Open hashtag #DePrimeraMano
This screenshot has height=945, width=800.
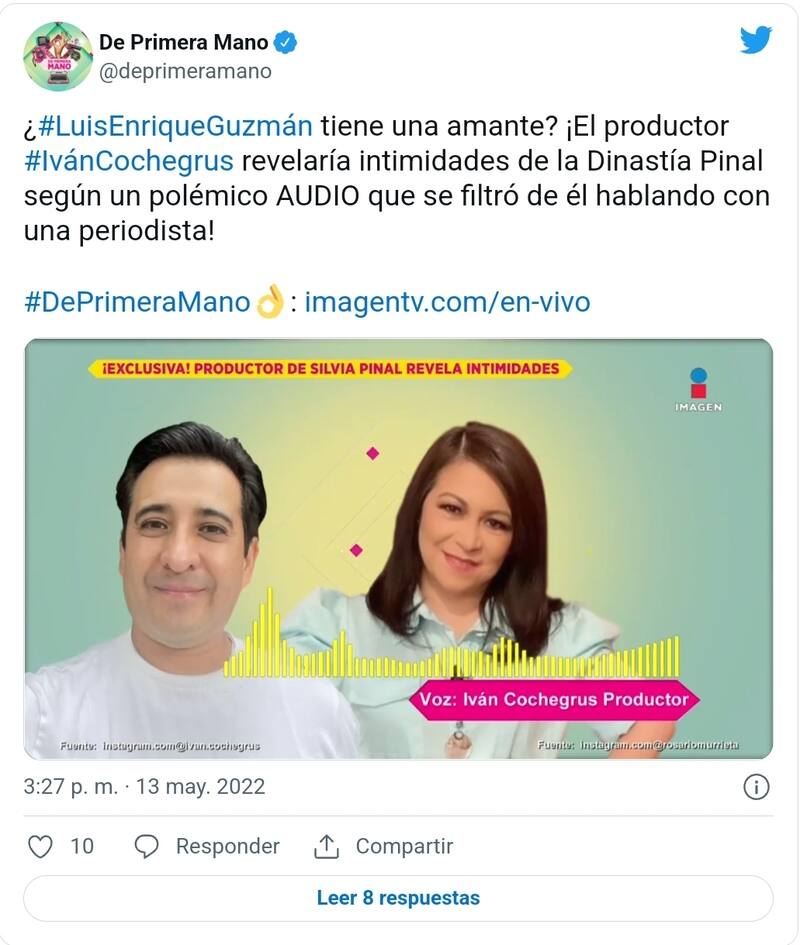click(x=136, y=302)
